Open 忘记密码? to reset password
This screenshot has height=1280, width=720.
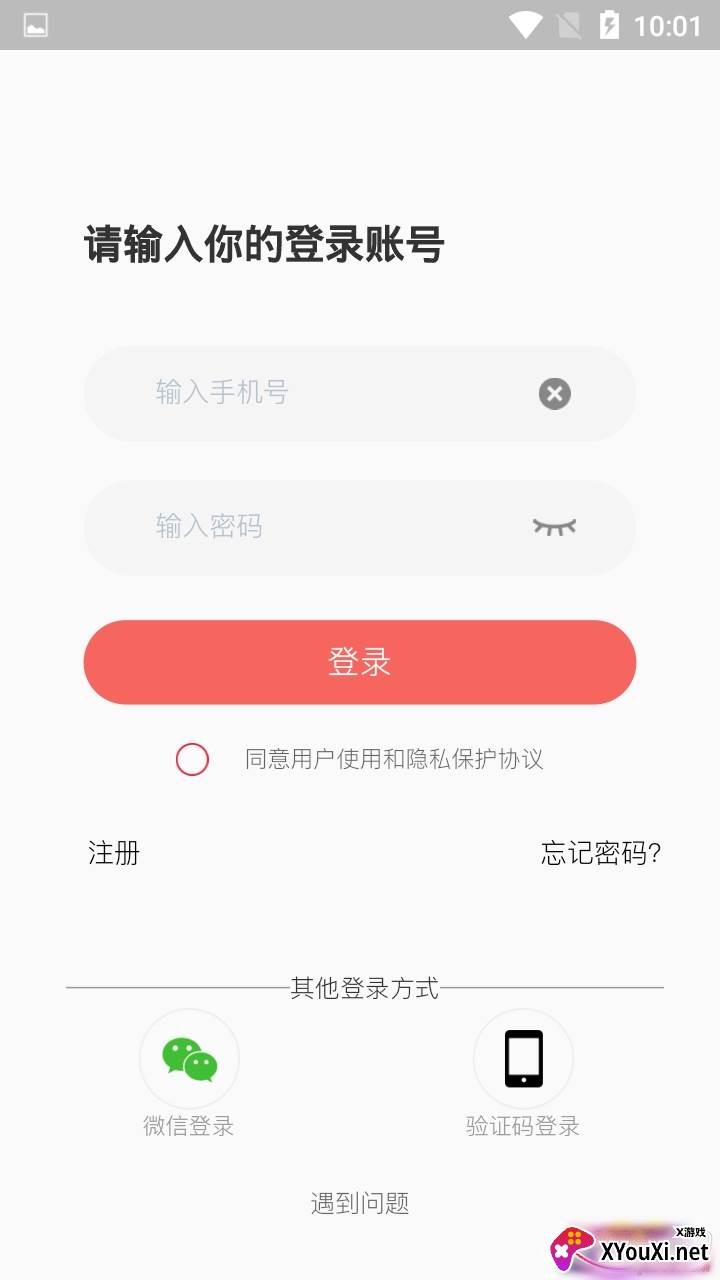(x=601, y=853)
